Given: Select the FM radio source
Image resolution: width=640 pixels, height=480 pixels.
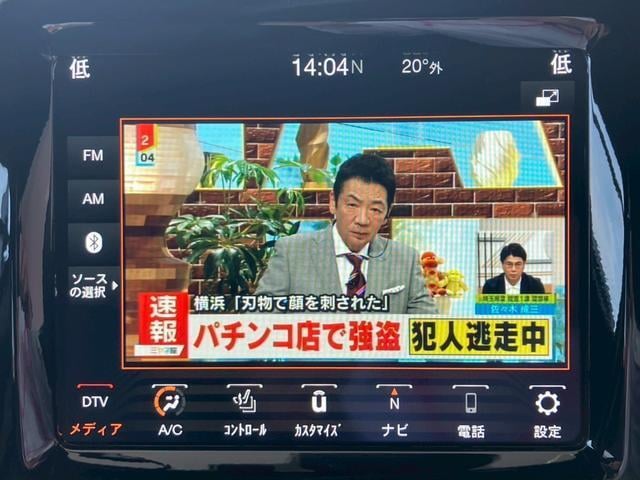Looking at the screenshot, I should [x=93, y=155].
